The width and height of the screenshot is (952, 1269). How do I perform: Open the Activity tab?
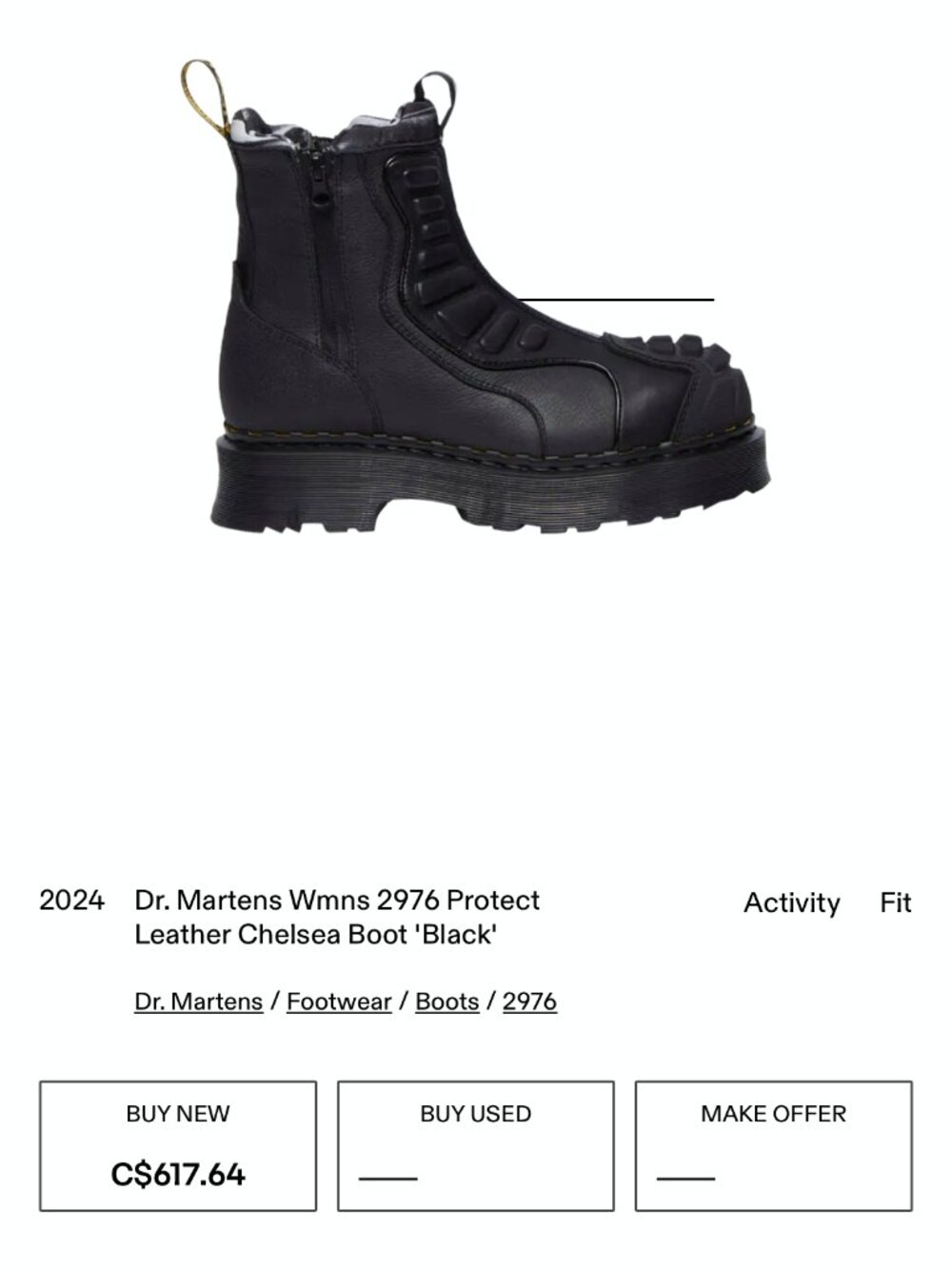click(x=793, y=902)
